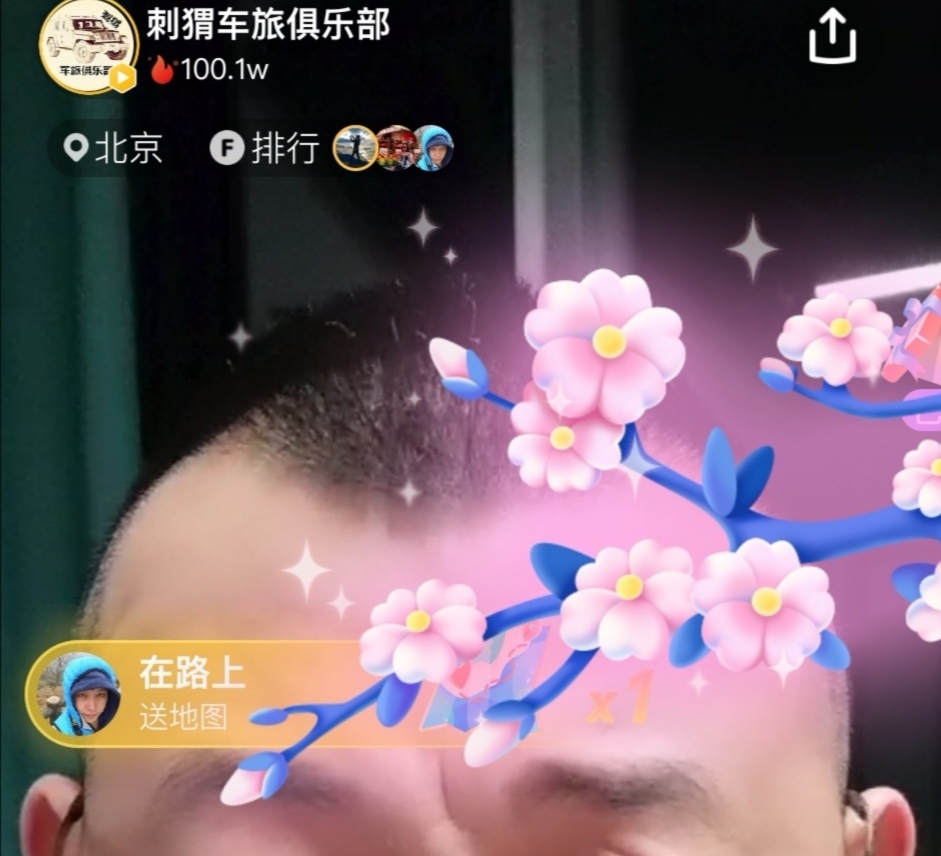This screenshot has width=941, height=856.
Task: Open the 排行 ranking list
Action: (x=266, y=149)
